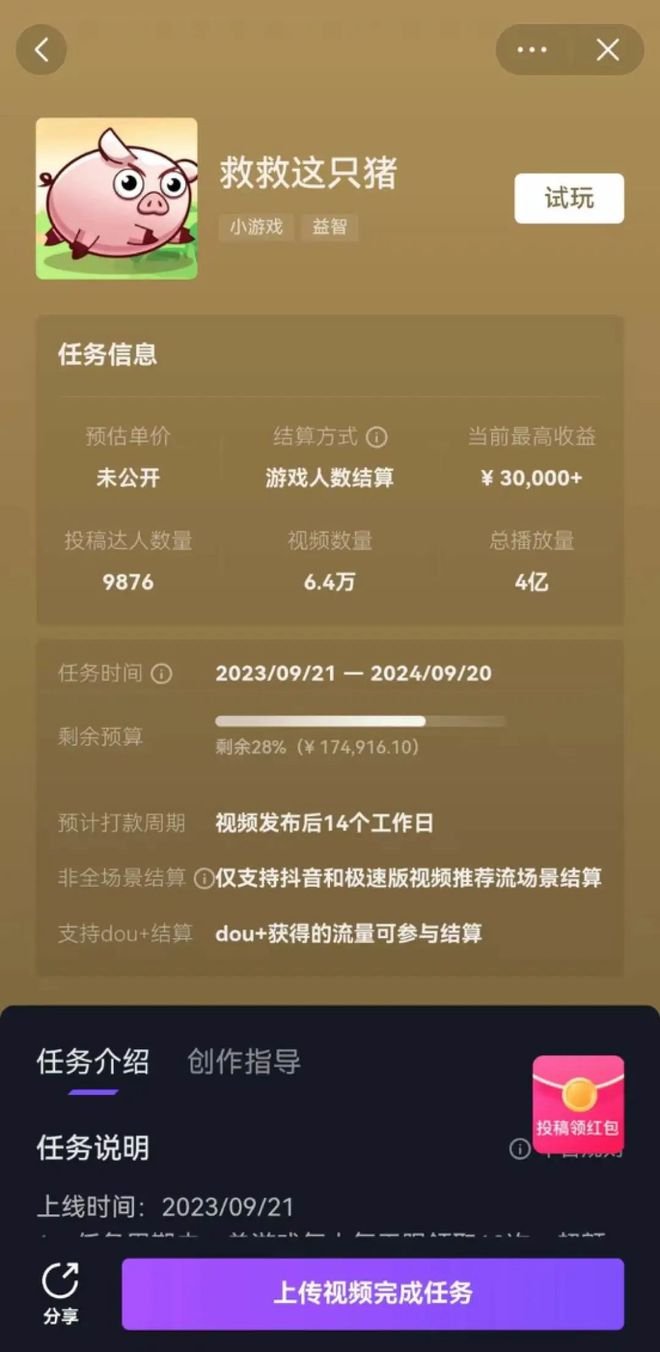Tap 试玩 to try the game
Viewport: 660px width, 1352px height.
569,198
